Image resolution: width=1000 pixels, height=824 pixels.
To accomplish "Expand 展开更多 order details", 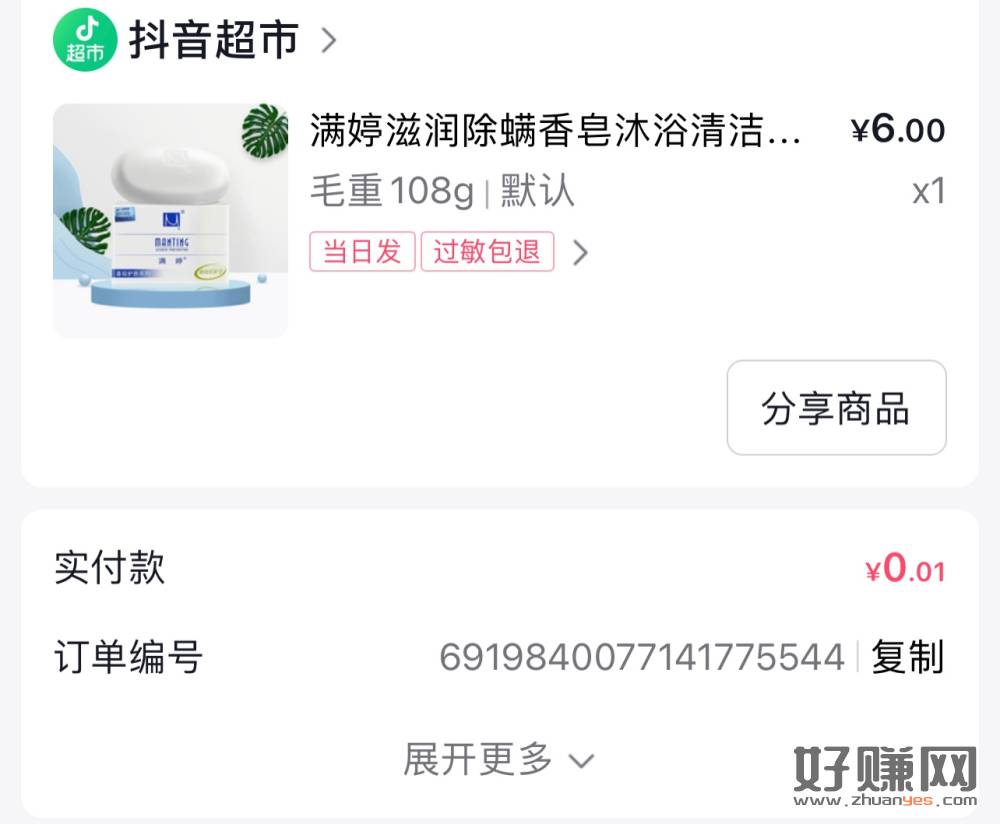I will click(x=498, y=760).
